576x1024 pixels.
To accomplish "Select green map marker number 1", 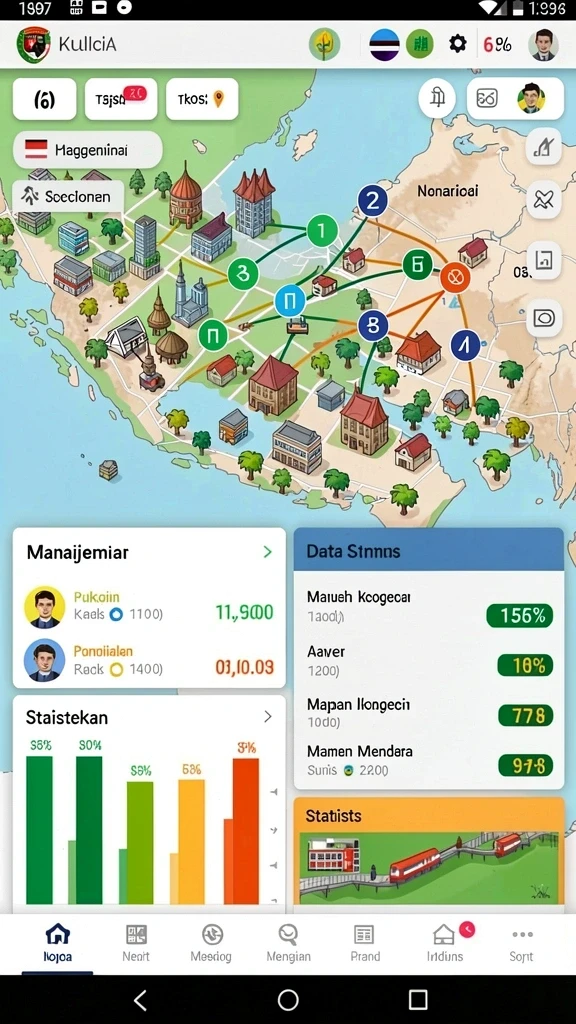I will 321,231.
